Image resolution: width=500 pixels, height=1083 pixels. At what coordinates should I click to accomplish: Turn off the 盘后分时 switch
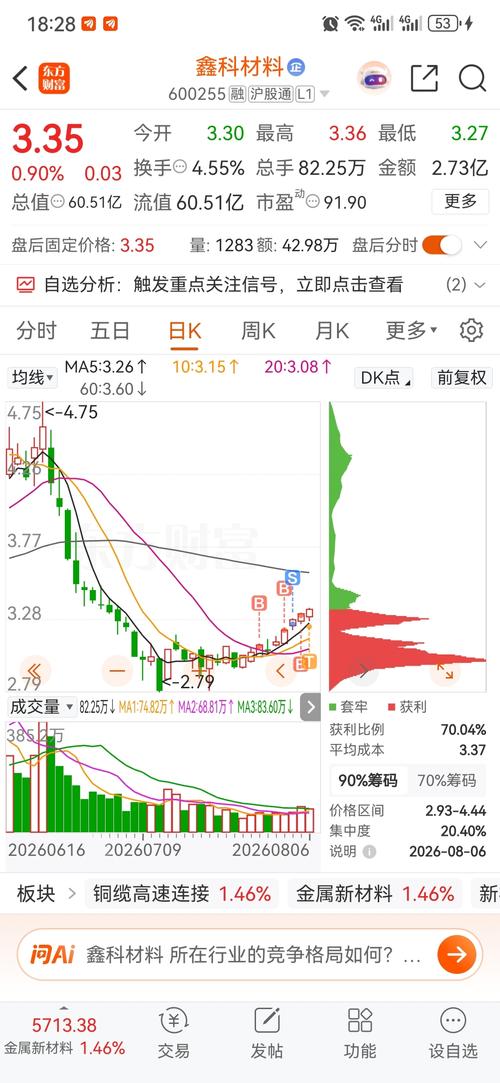442,245
